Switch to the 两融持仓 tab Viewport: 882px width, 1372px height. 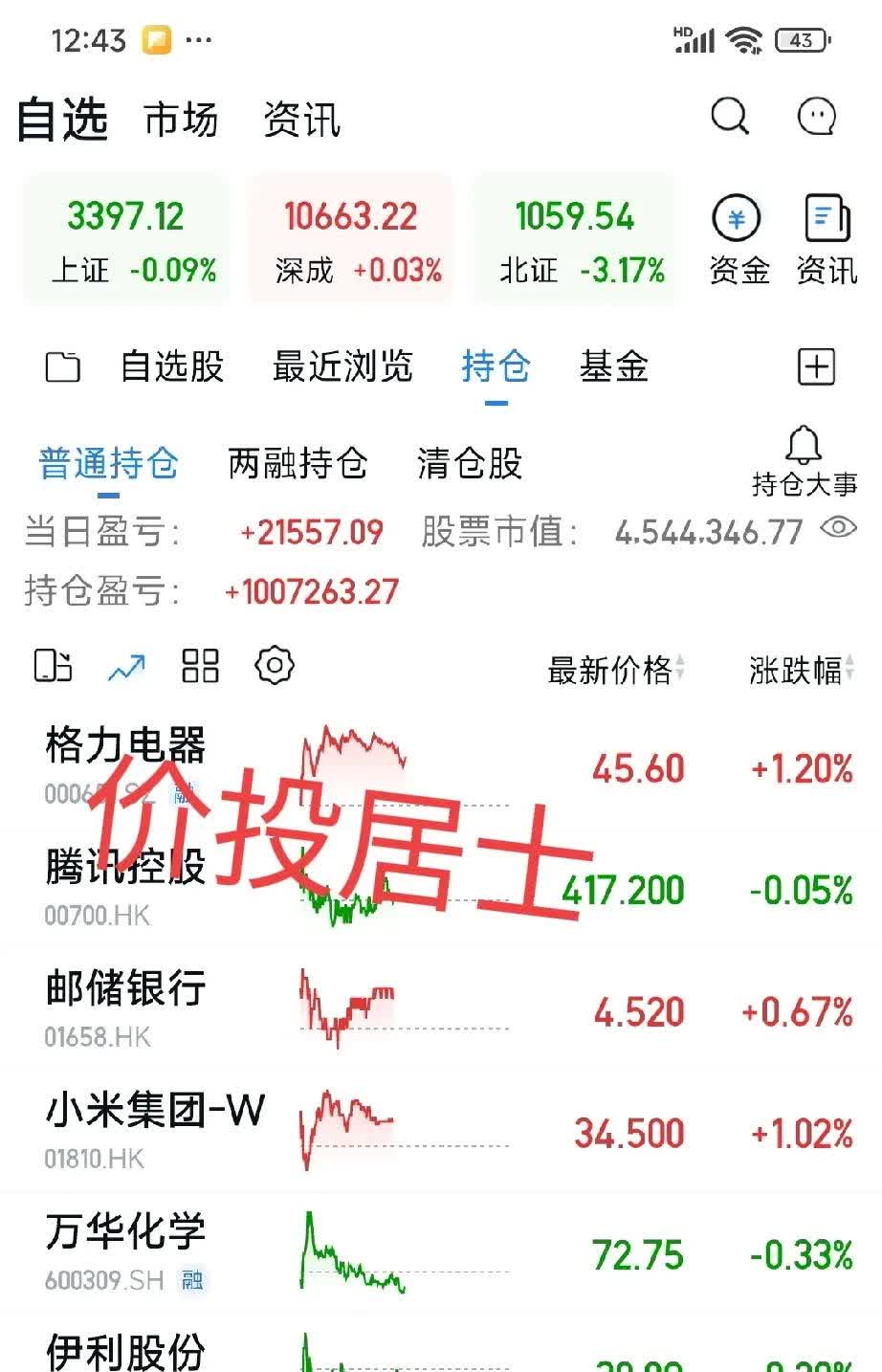[298, 463]
